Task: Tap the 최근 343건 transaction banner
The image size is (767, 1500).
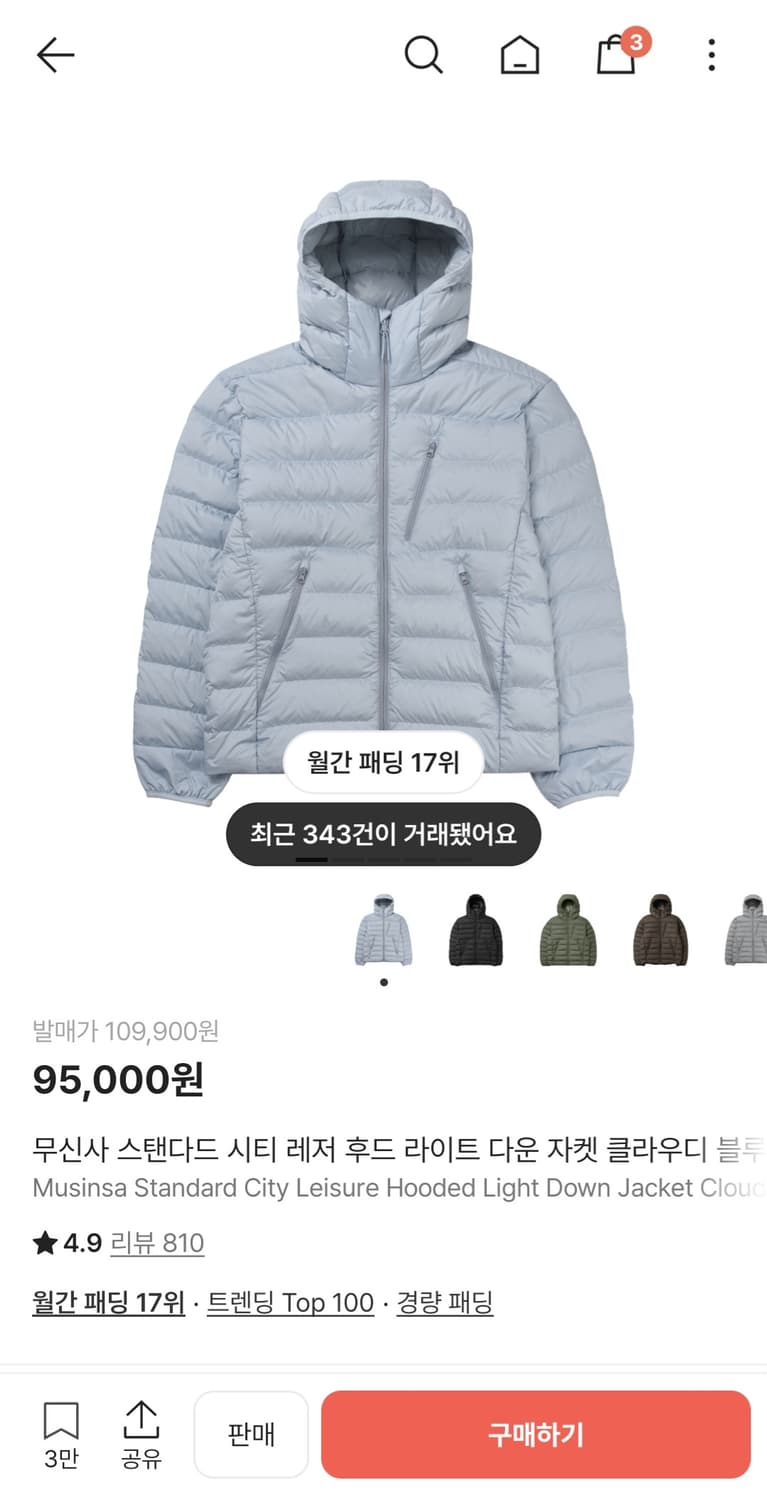Action: (x=383, y=833)
